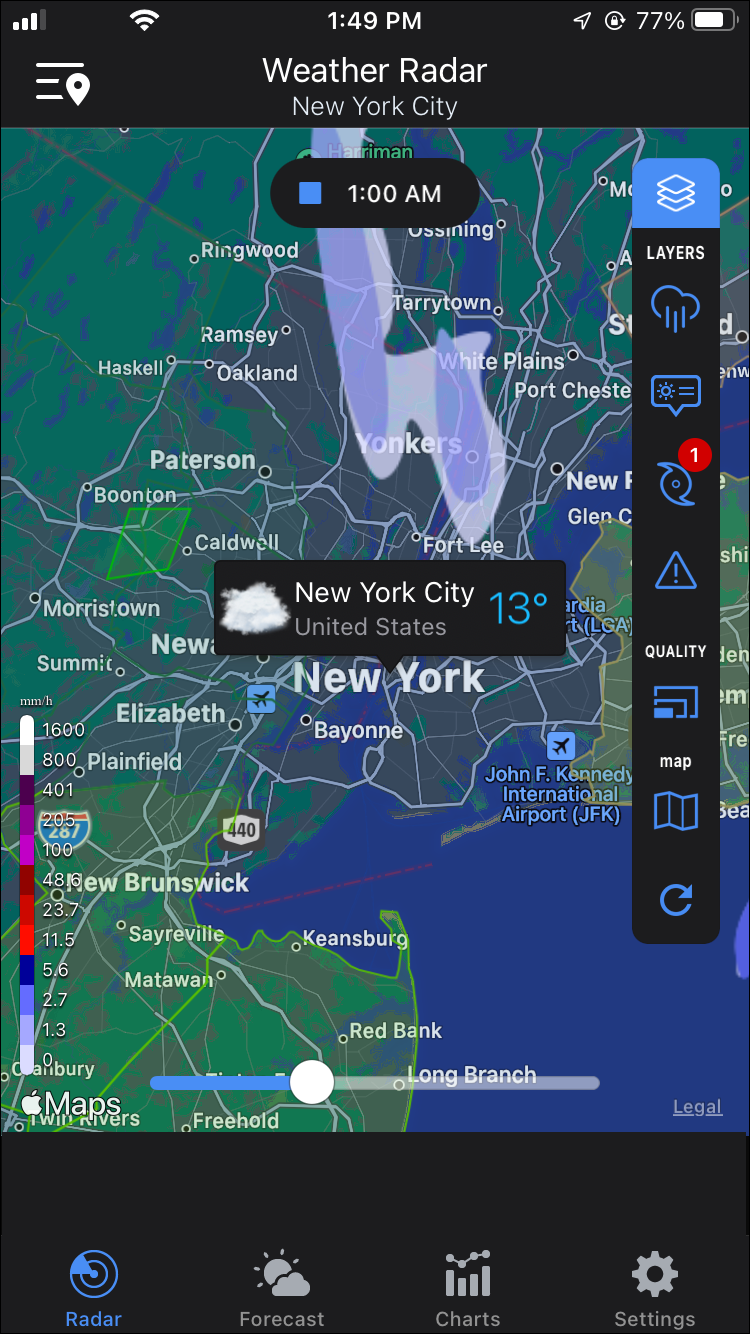Select the rain radar layer
Viewport: 750px width, 1334px height.
click(676, 308)
